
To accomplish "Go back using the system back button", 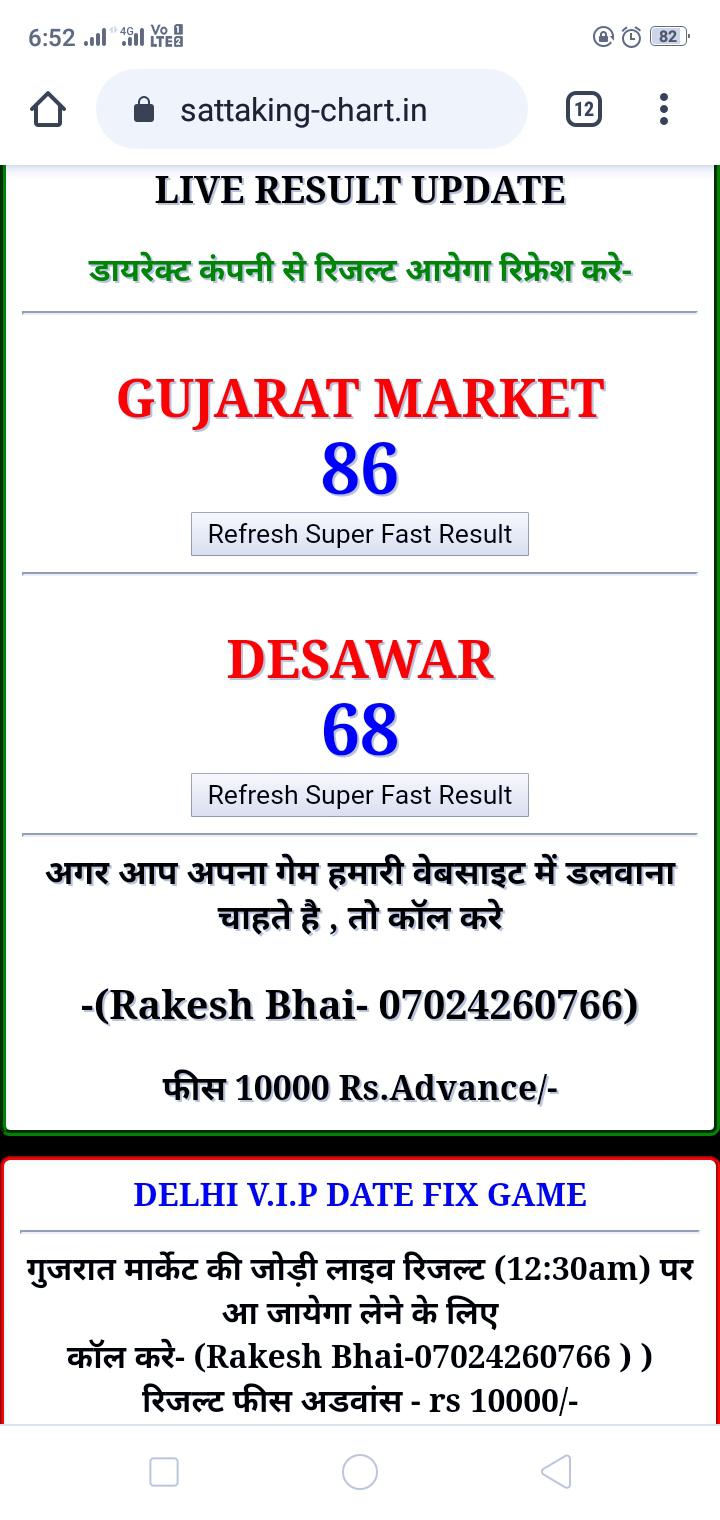I will 556,1471.
